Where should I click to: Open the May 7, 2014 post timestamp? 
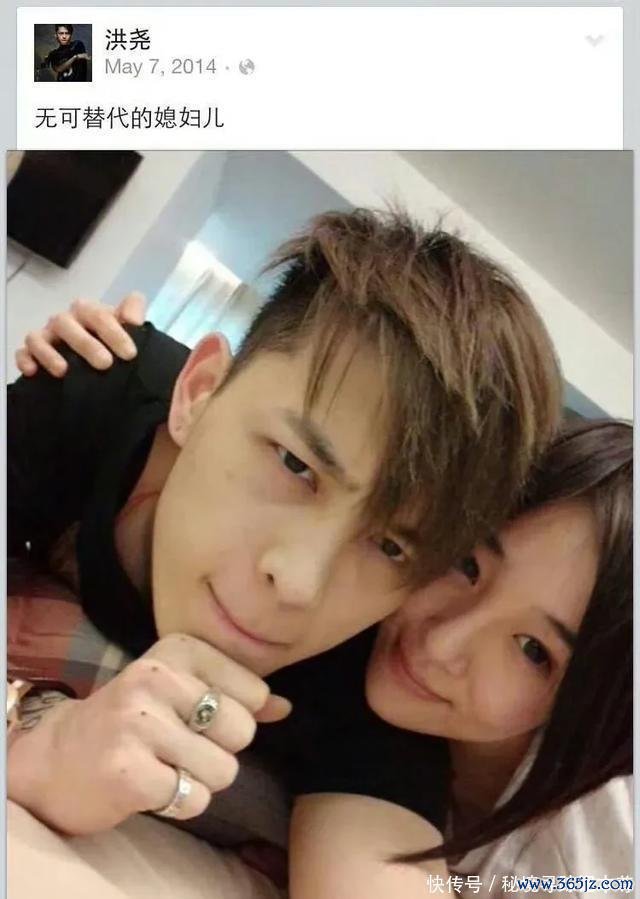(160, 67)
